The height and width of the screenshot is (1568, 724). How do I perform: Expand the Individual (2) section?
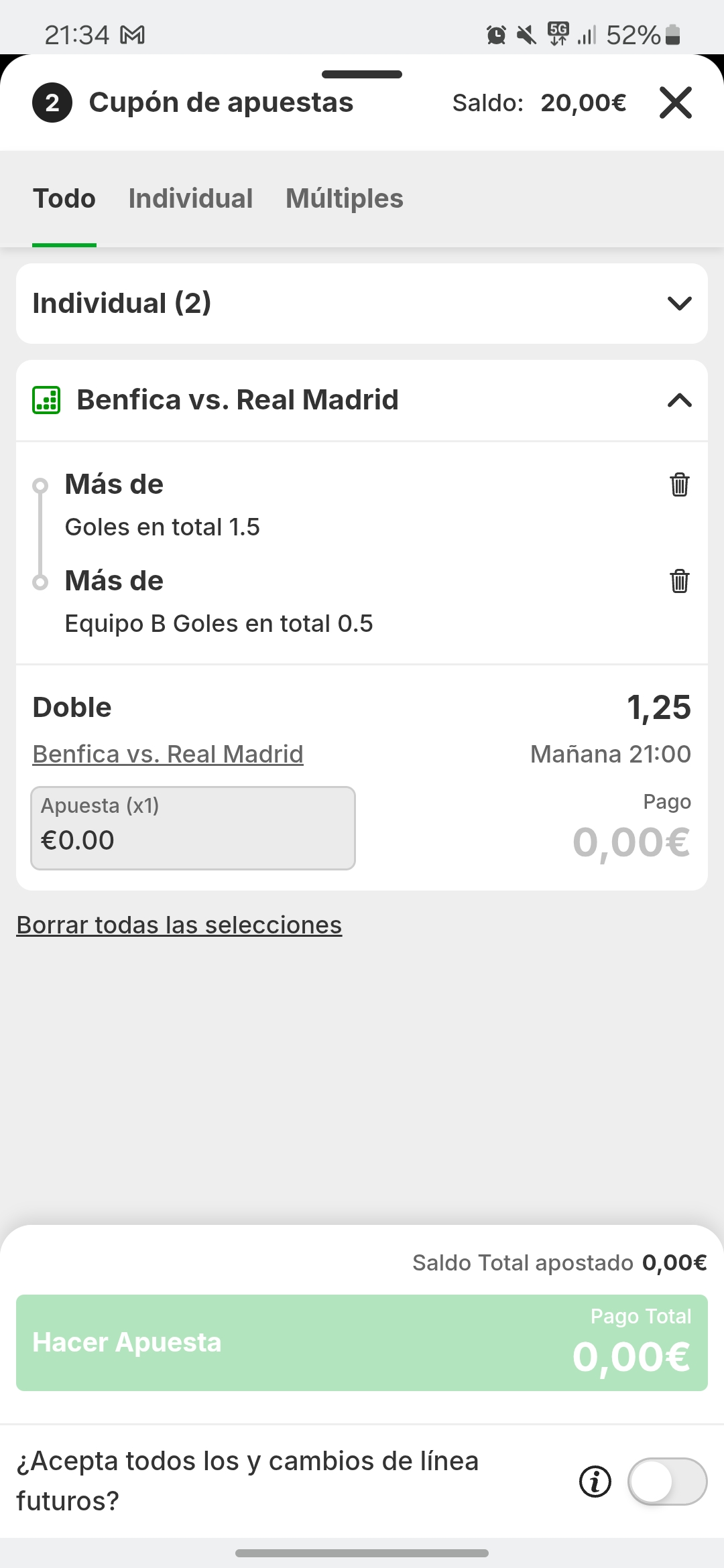(x=679, y=304)
